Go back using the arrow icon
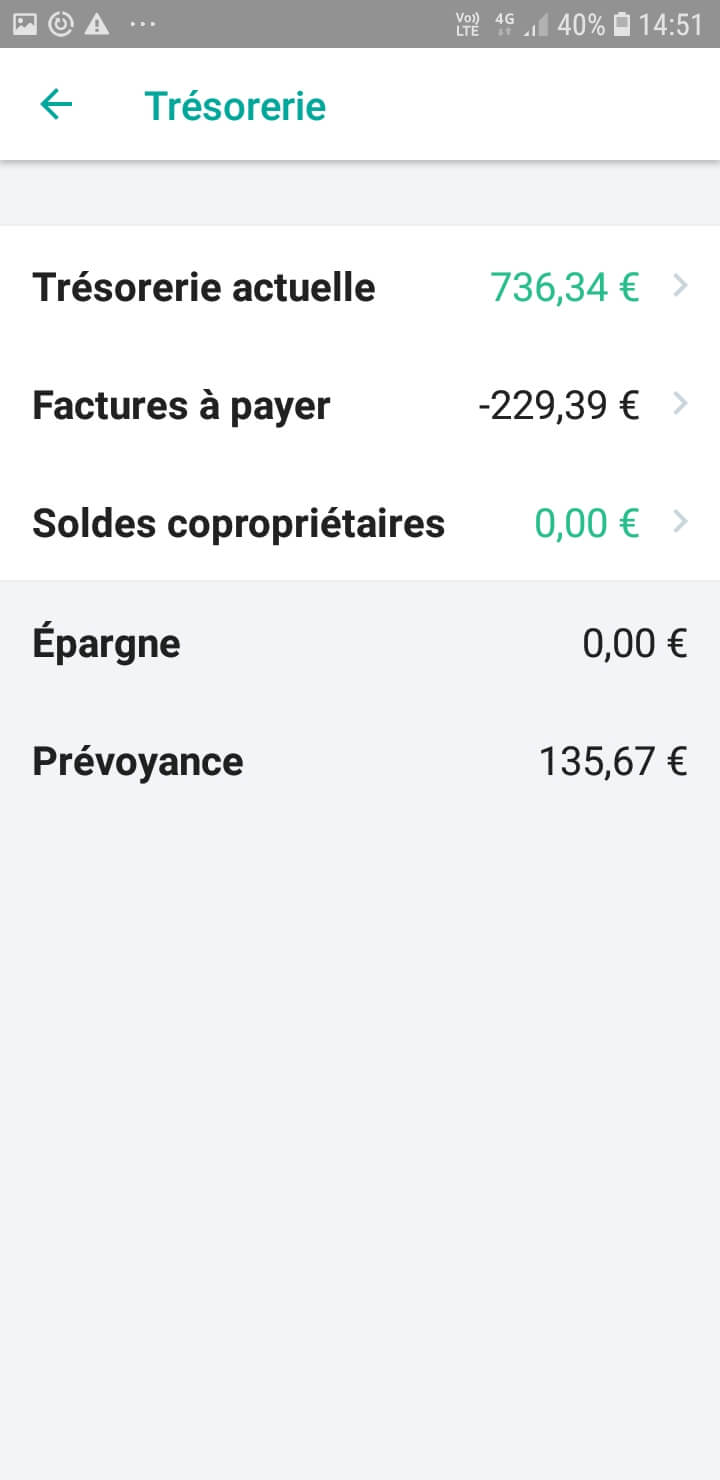This screenshot has width=720, height=1480. pyautogui.click(x=56, y=105)
